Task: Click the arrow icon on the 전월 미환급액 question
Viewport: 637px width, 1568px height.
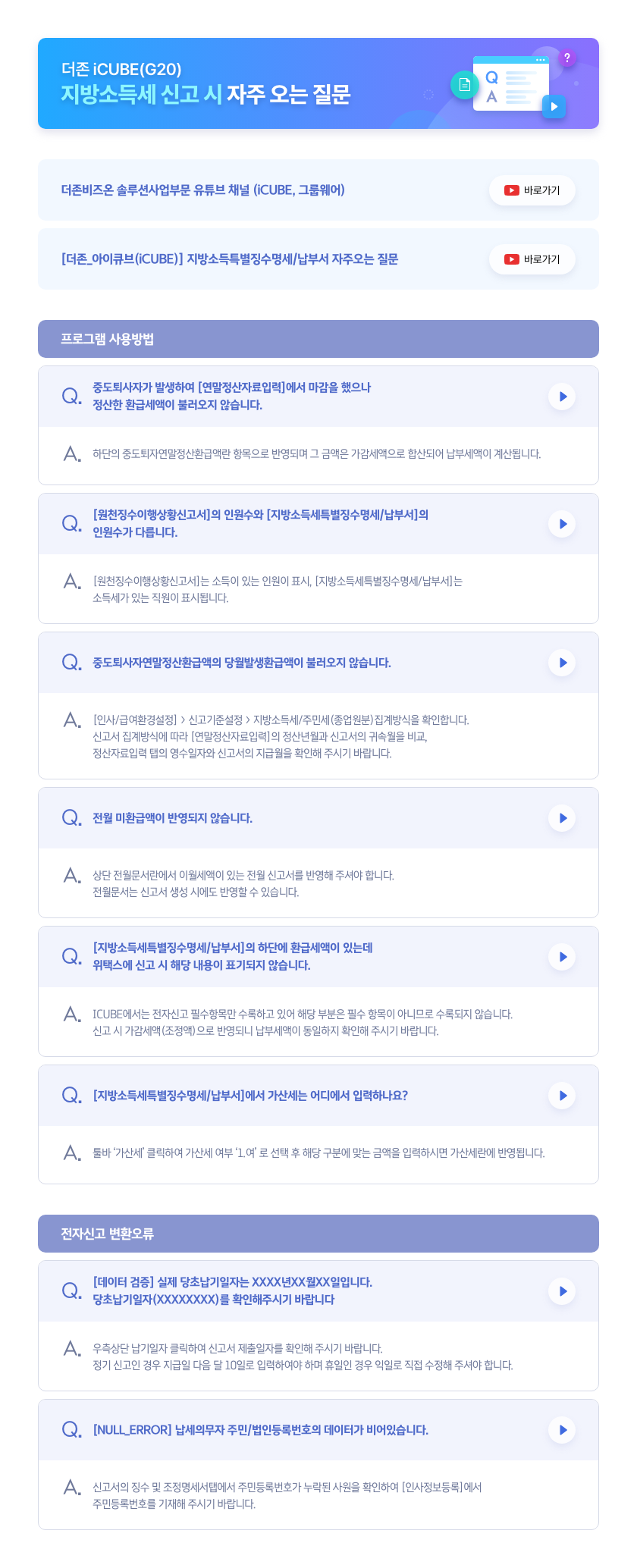Action: click(x=562, y=818)
